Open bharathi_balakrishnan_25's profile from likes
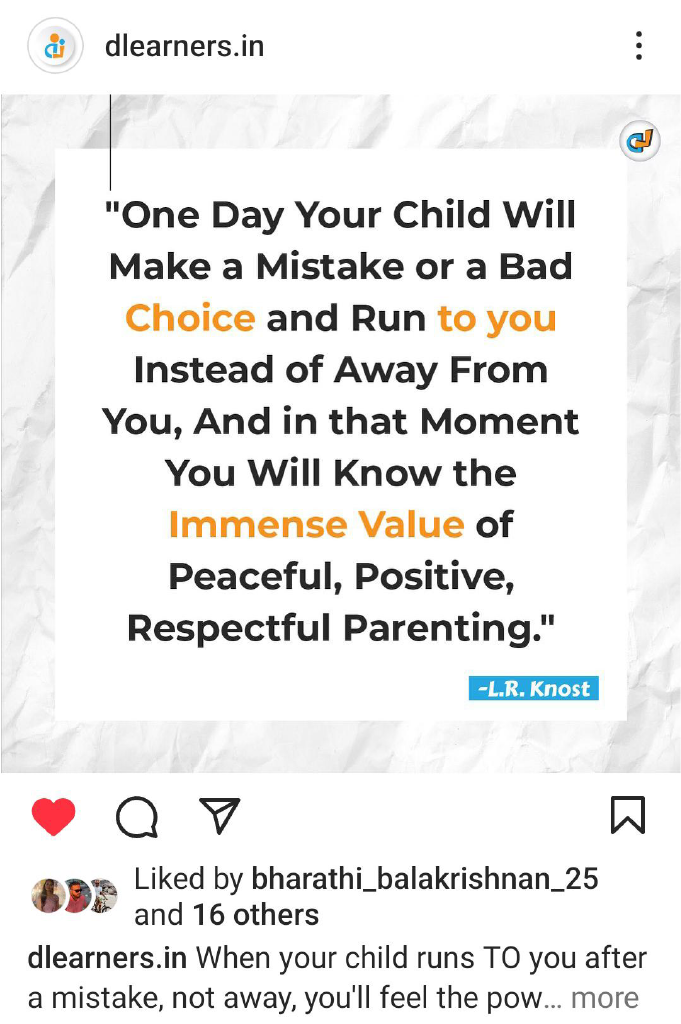This screenshot has width=681, height=1024. [x=424, y=879]
